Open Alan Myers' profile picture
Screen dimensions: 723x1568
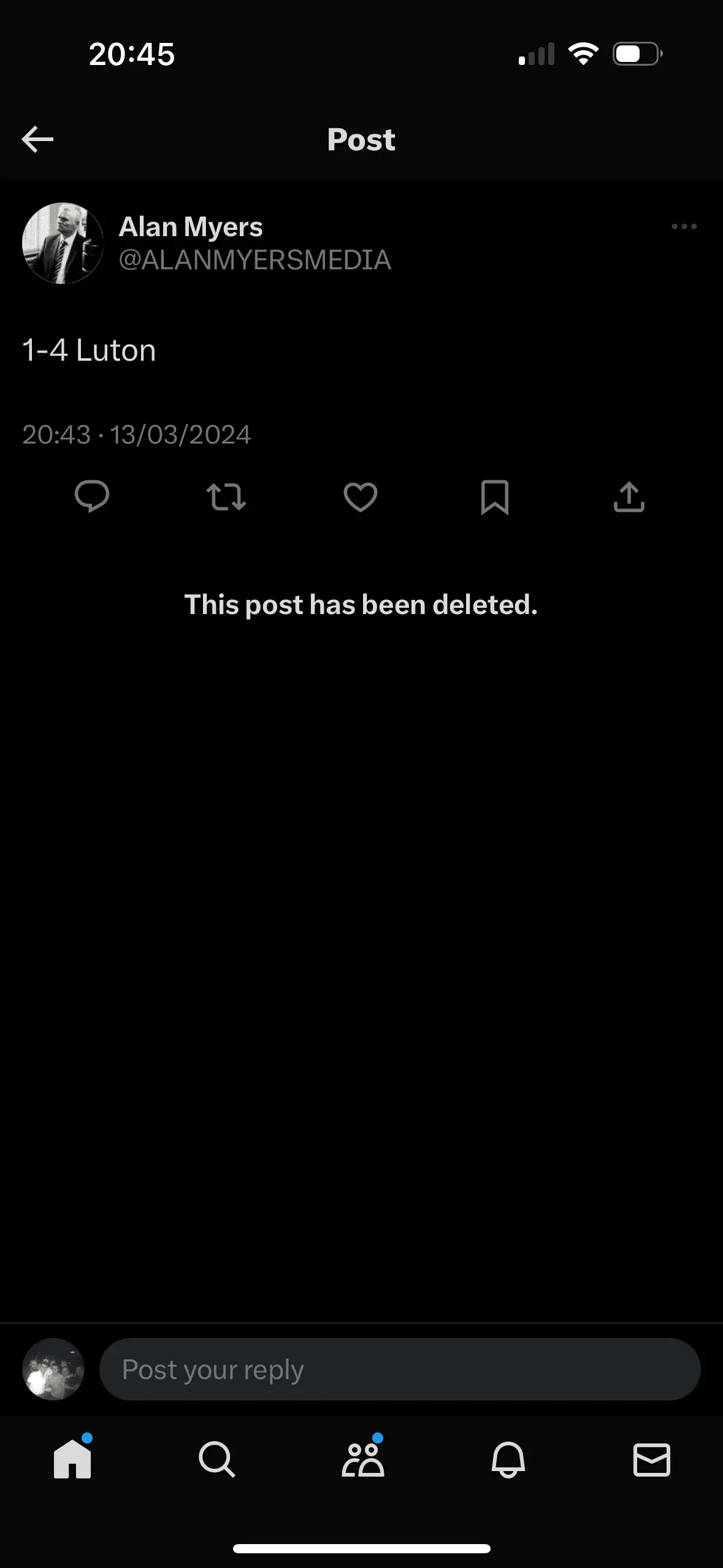(62, 243)
